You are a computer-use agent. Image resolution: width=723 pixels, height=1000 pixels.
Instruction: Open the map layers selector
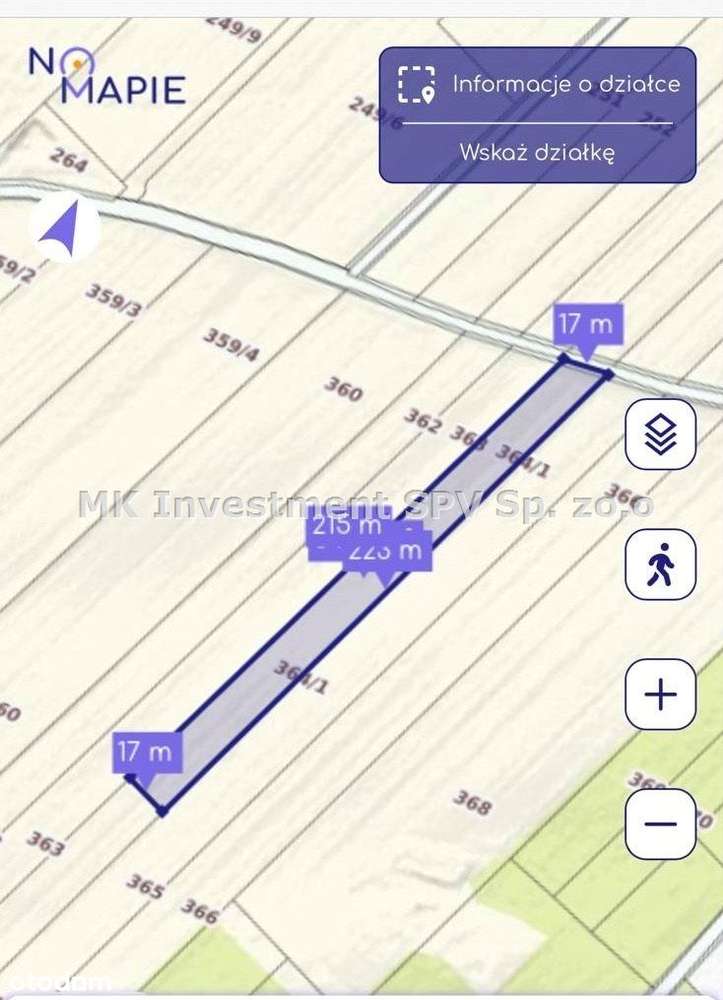click(x=660, y=434)
